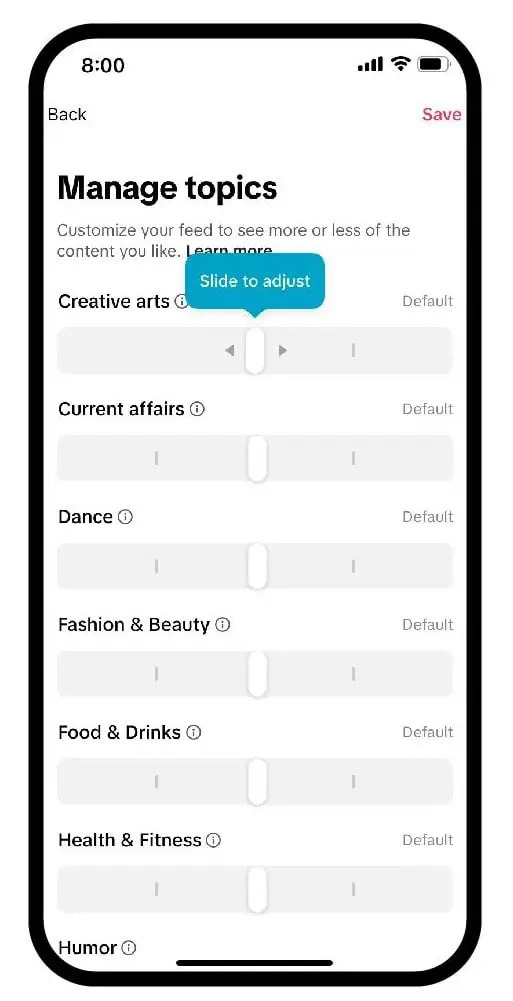The image size is (513, 1001).
Task: Select the Dance slider handle
Action: pos(257,566)
